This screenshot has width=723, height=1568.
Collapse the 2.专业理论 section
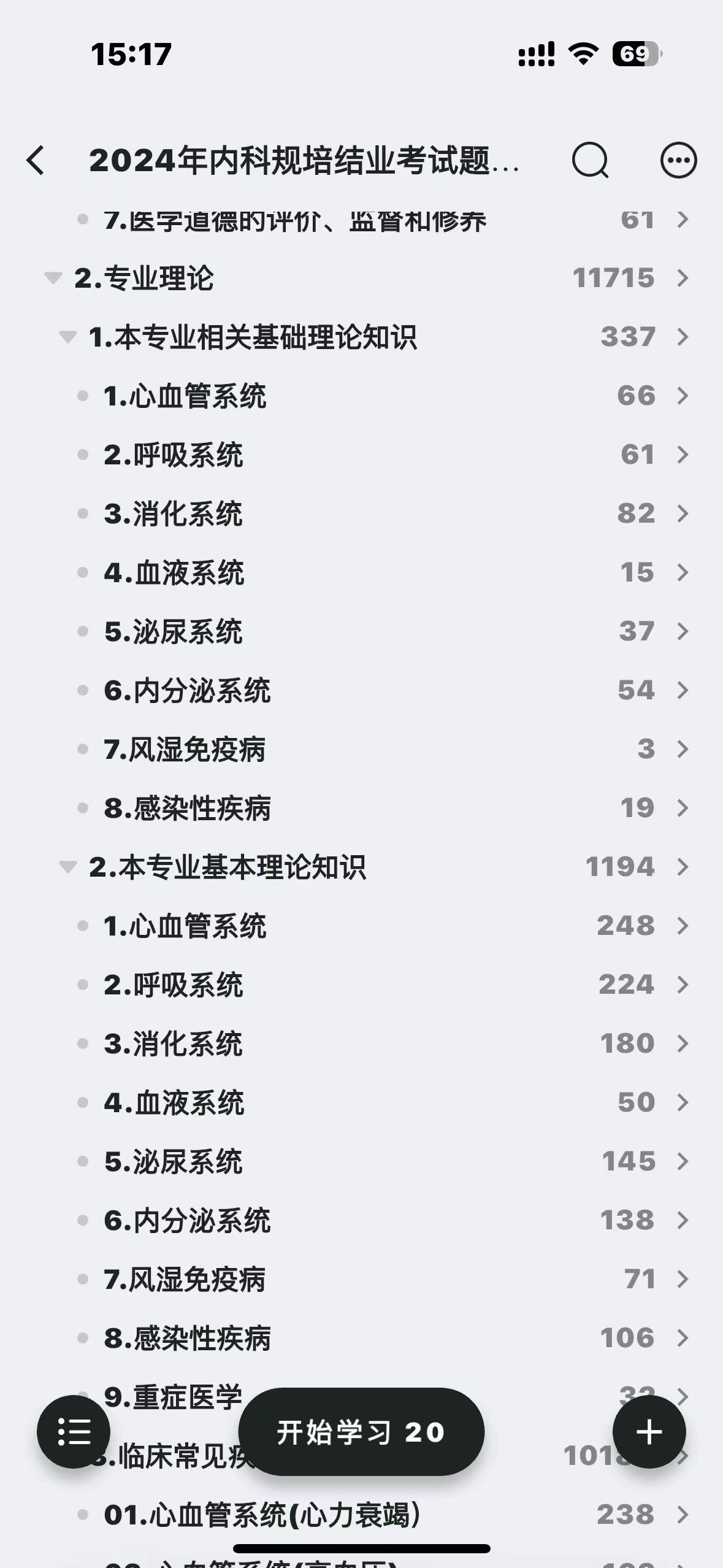click(53, 279)
